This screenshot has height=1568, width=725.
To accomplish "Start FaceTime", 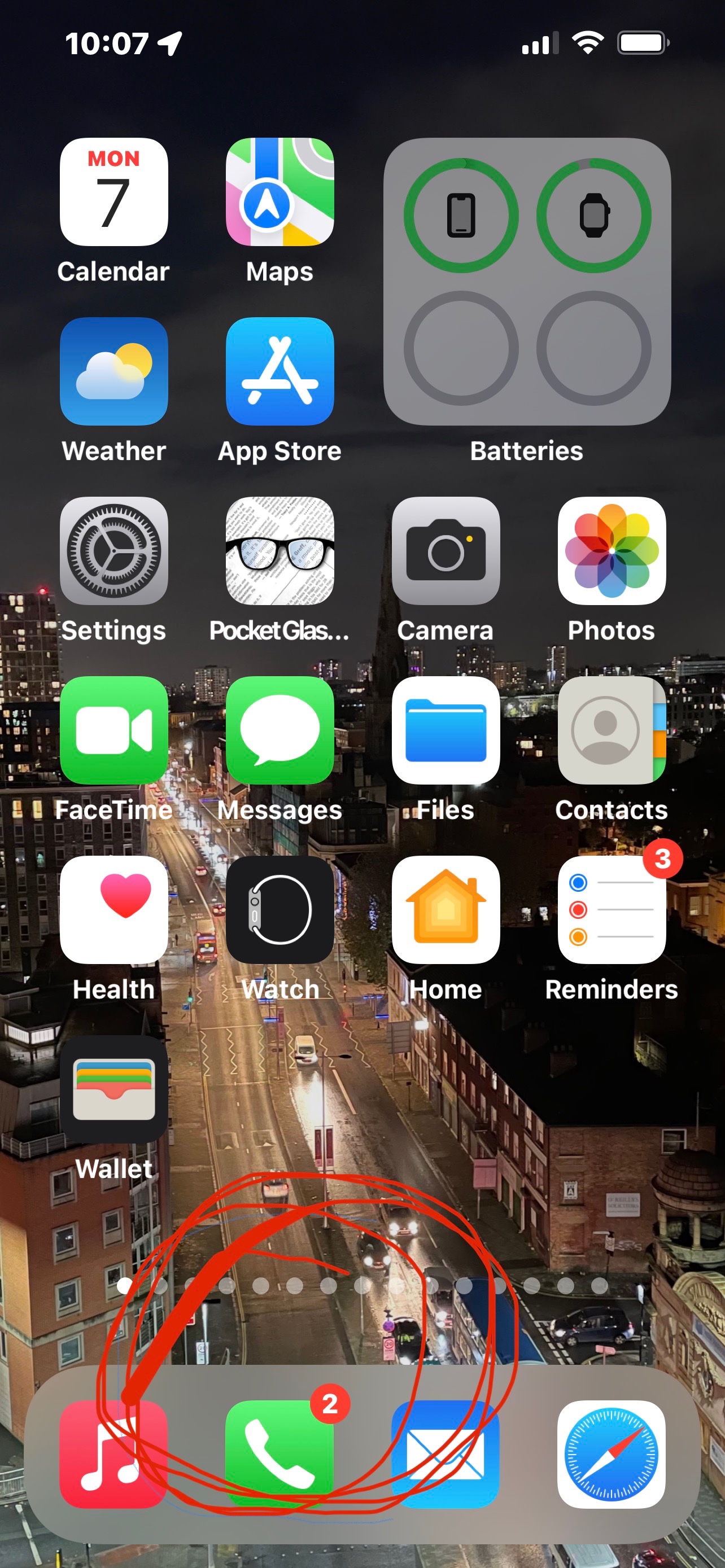I will tap(114, 730).
